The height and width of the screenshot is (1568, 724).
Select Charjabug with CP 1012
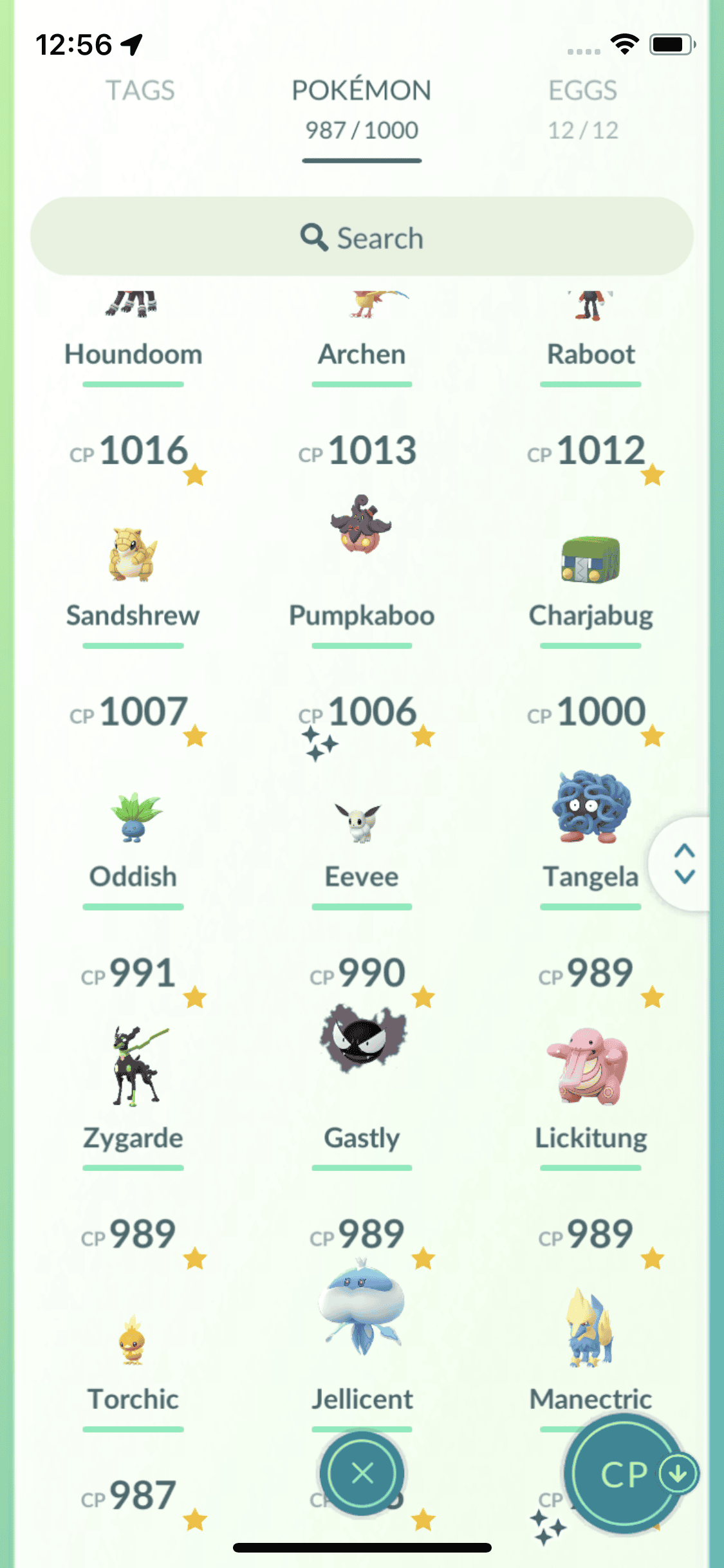click(590, 560)
